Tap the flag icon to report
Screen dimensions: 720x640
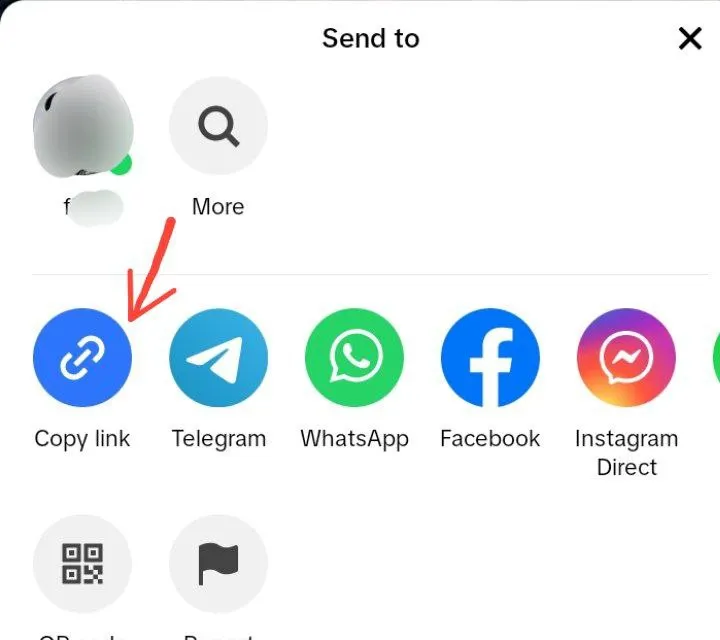(218, 564)
